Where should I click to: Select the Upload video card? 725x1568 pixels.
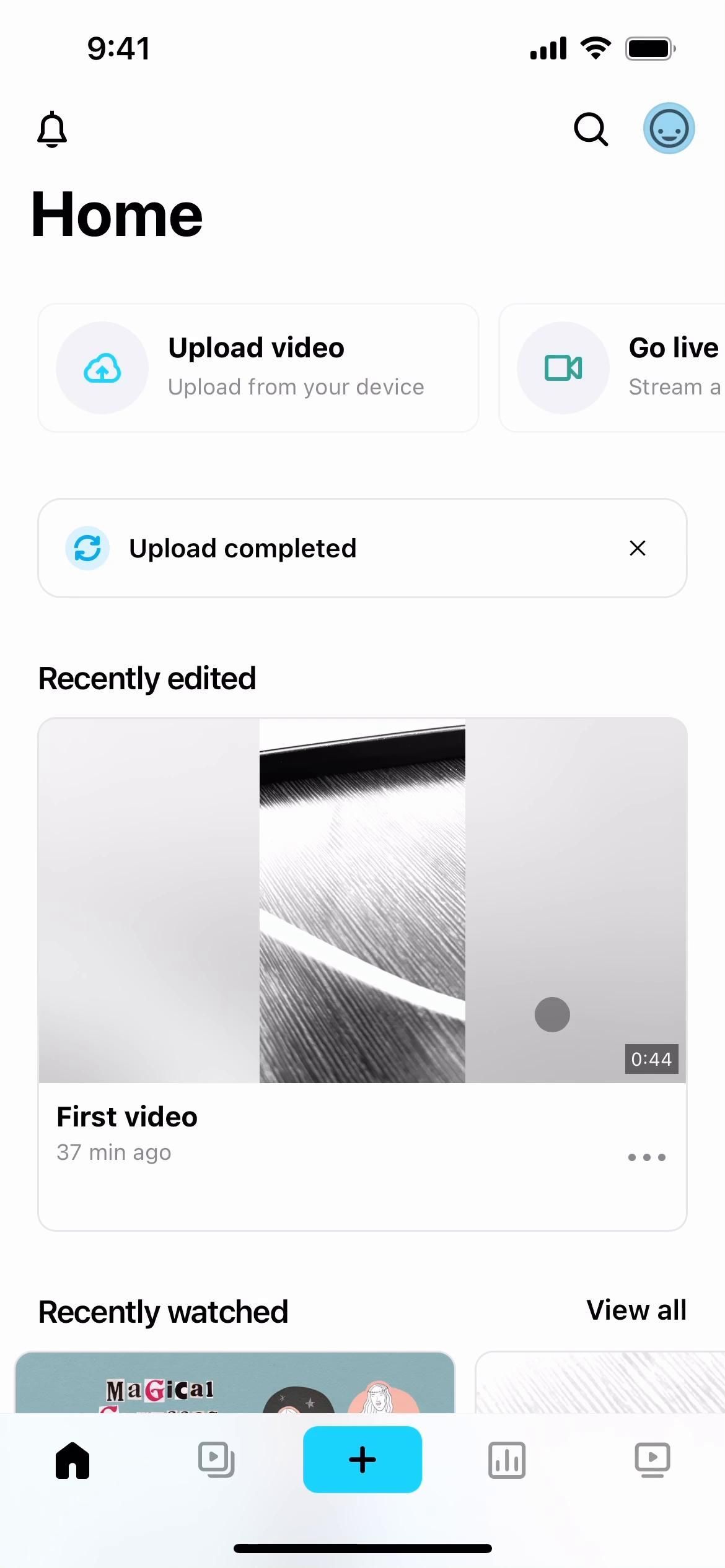point(258,367)
